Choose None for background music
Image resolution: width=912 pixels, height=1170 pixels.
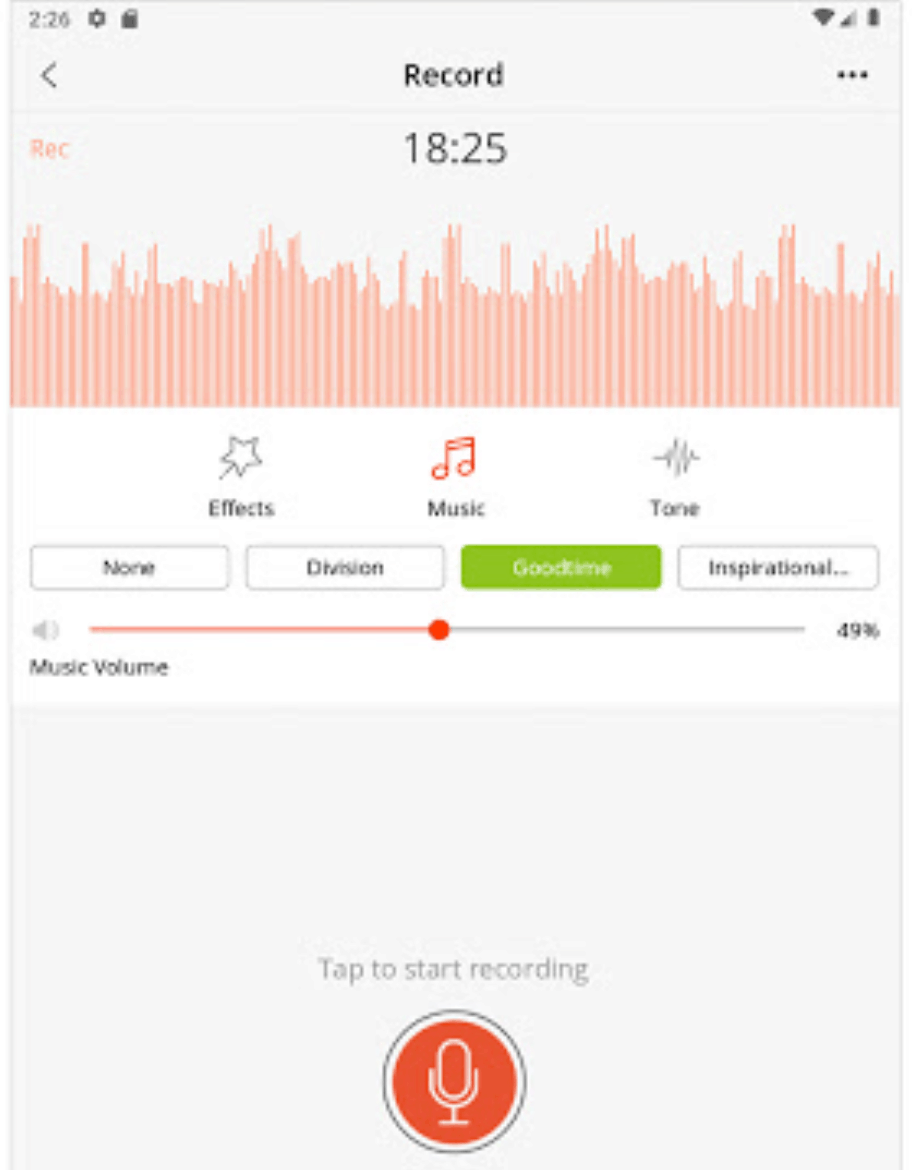click(130, 568)
